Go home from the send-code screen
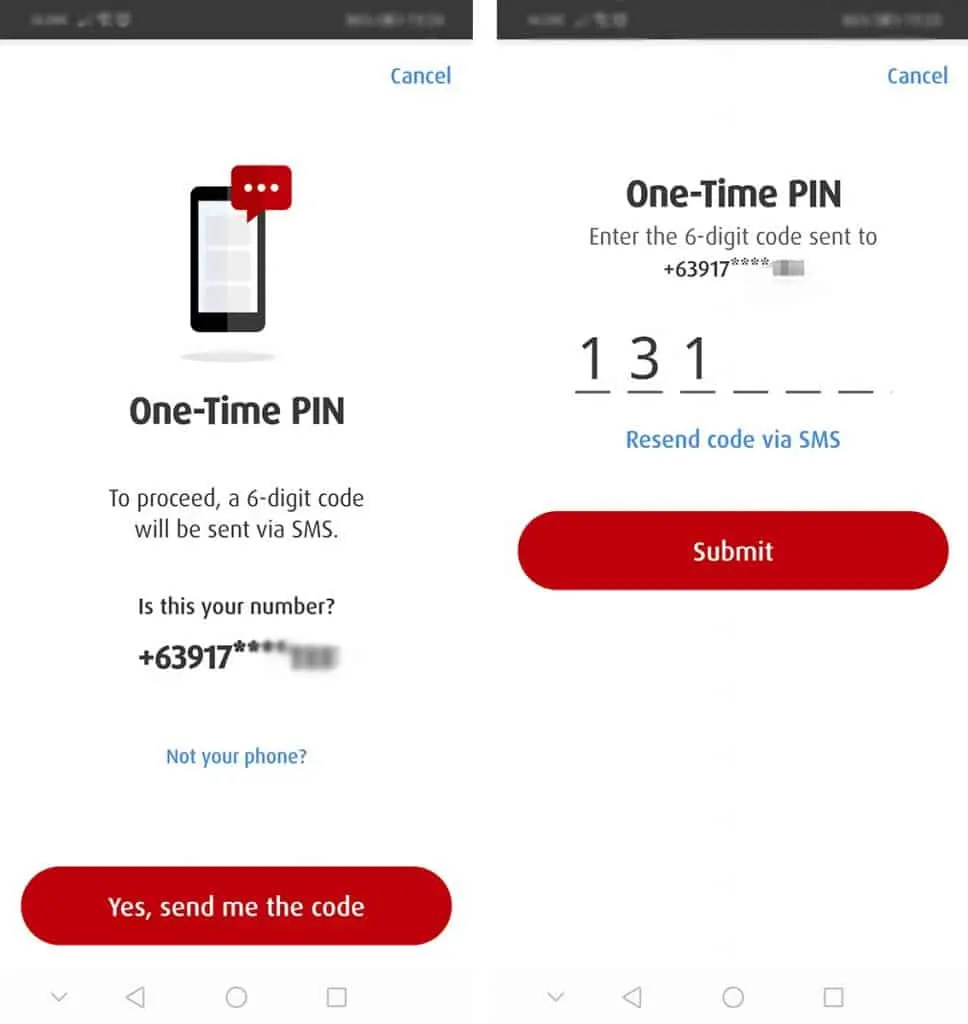Image resolution: width=968 pixels, height=1024 pixels. (236, 997)
